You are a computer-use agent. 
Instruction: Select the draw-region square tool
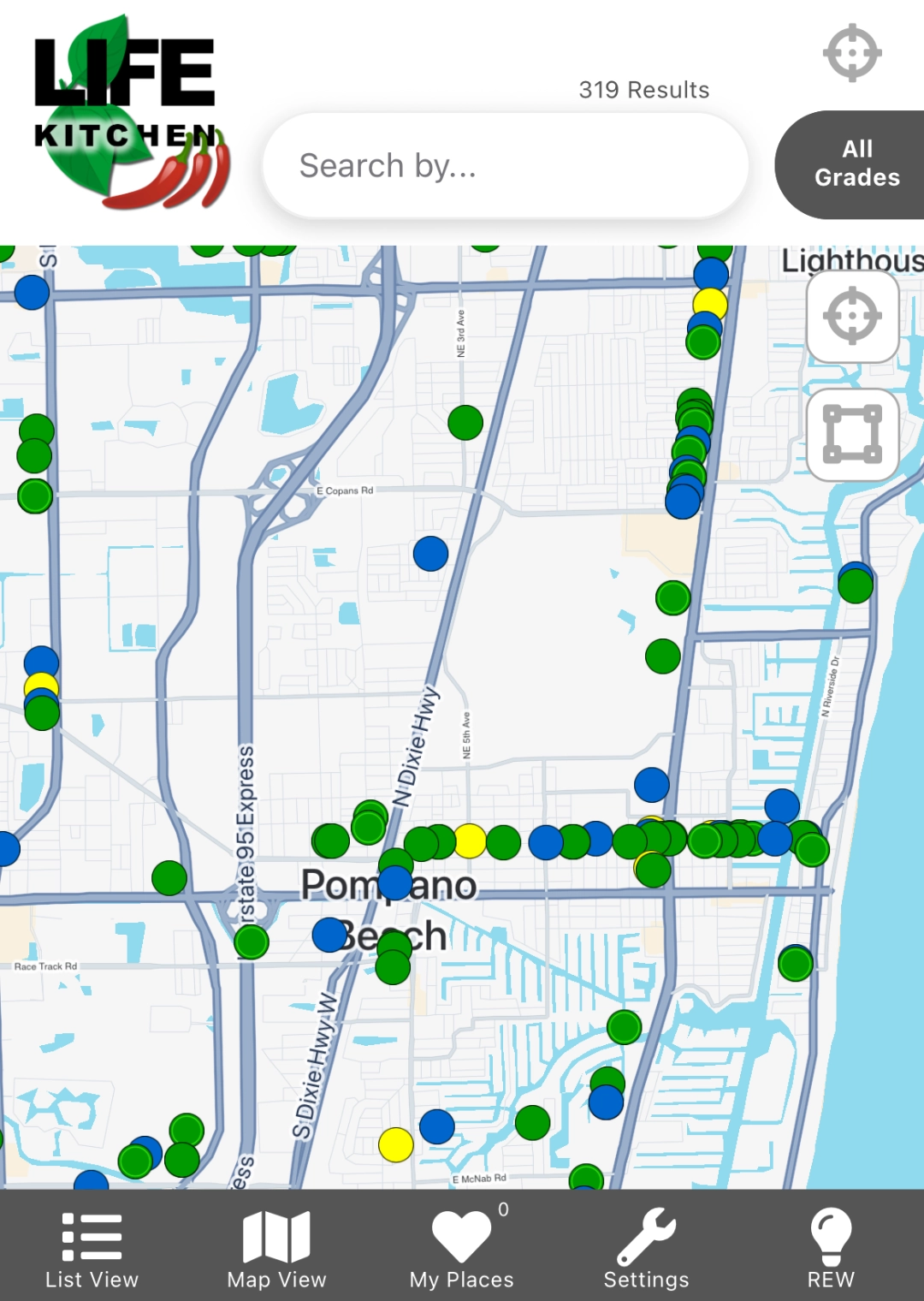point(851,434)
